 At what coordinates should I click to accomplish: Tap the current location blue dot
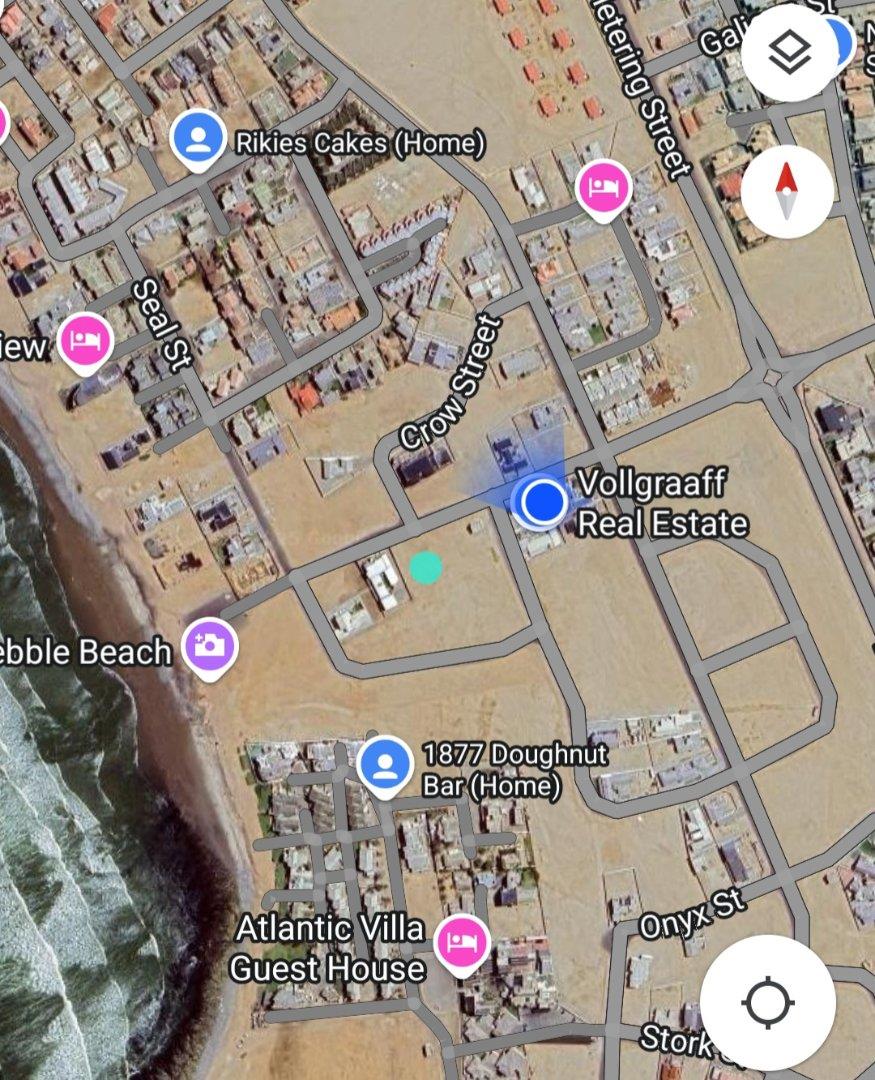tap(544, 500)
